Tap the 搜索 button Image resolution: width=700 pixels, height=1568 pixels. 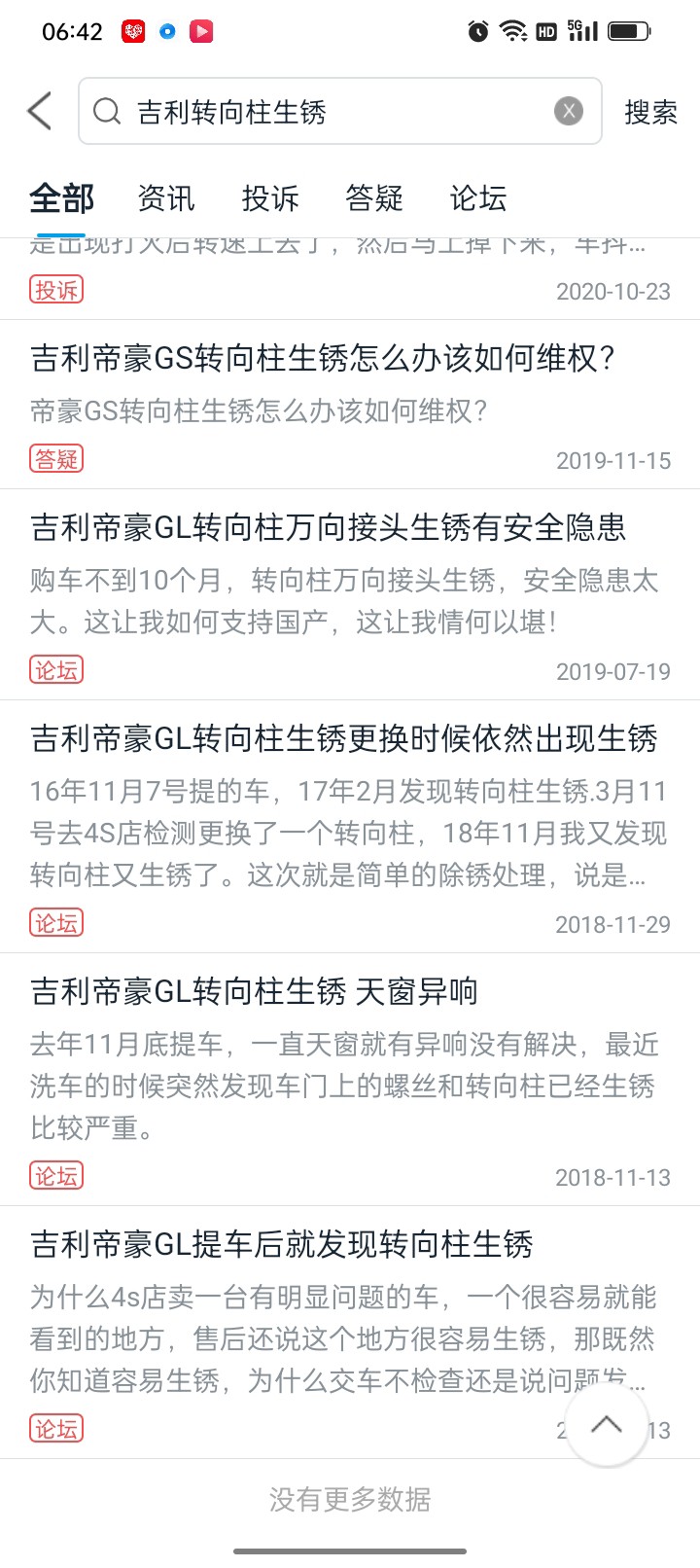650,112
